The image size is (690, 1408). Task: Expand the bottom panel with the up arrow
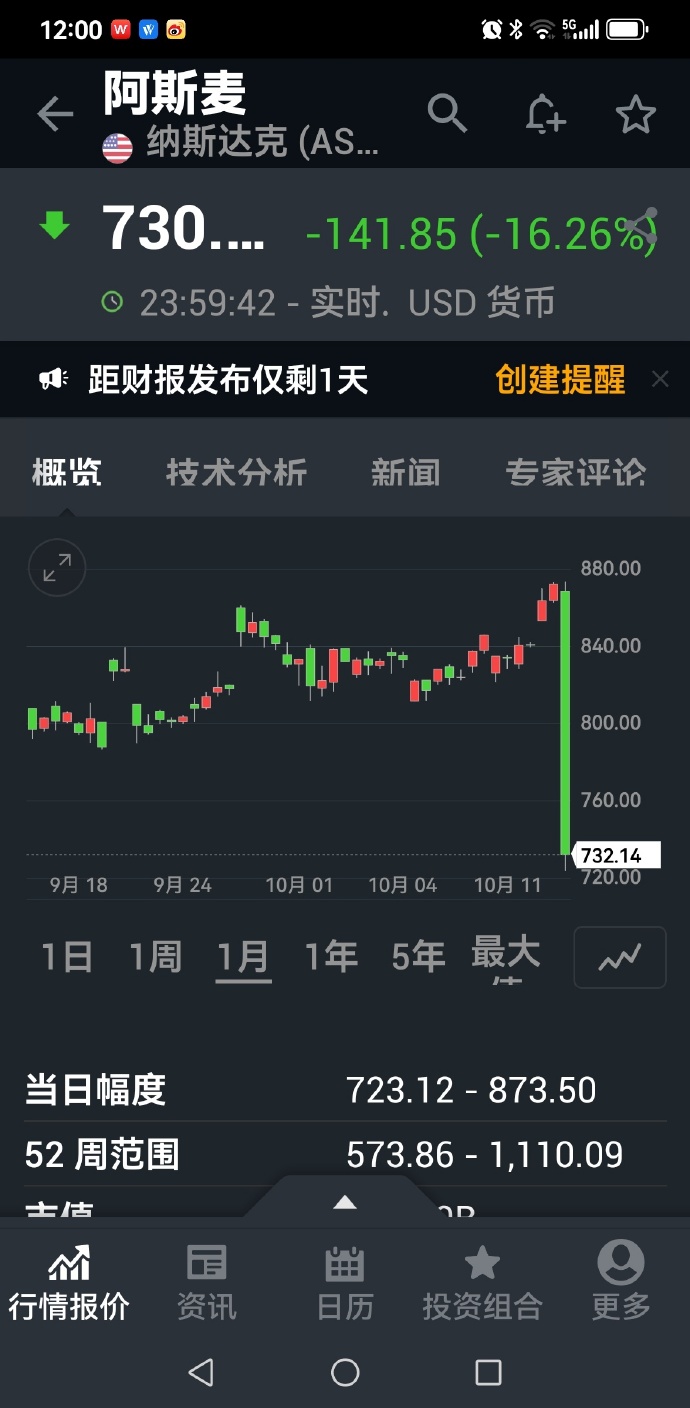click(x=344, y=1202)
